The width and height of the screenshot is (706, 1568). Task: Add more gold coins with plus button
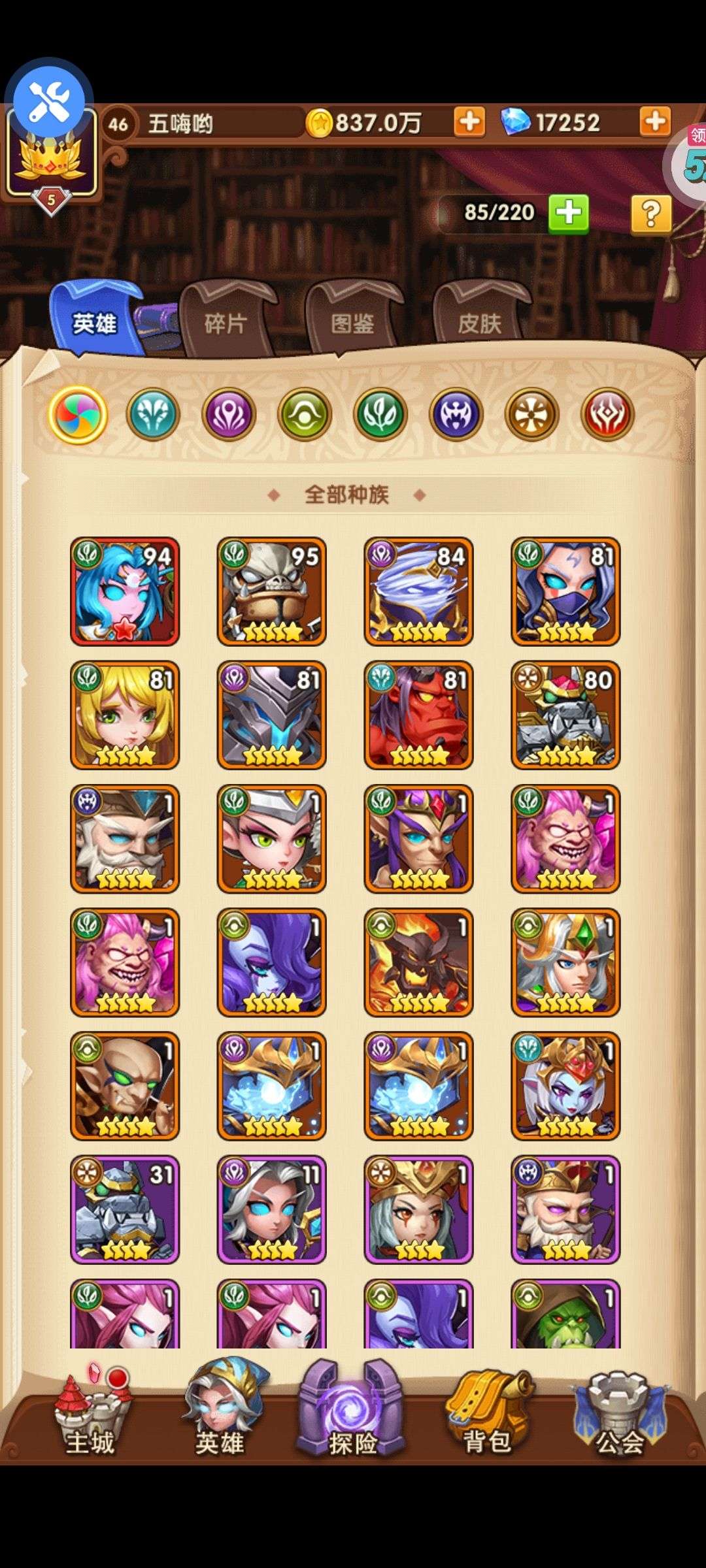469,122
